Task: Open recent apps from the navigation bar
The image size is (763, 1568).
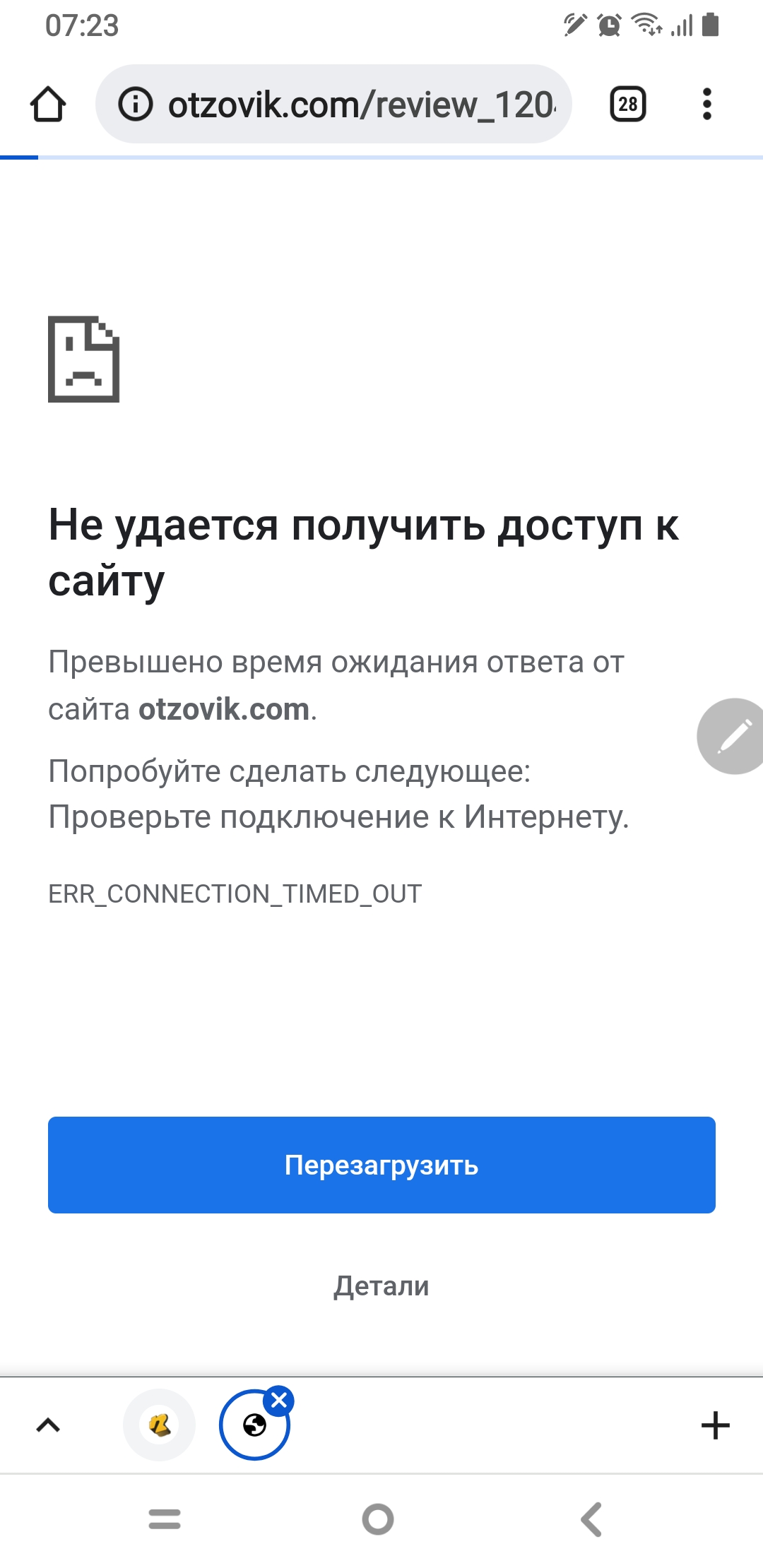Action: click(165, 1519)
